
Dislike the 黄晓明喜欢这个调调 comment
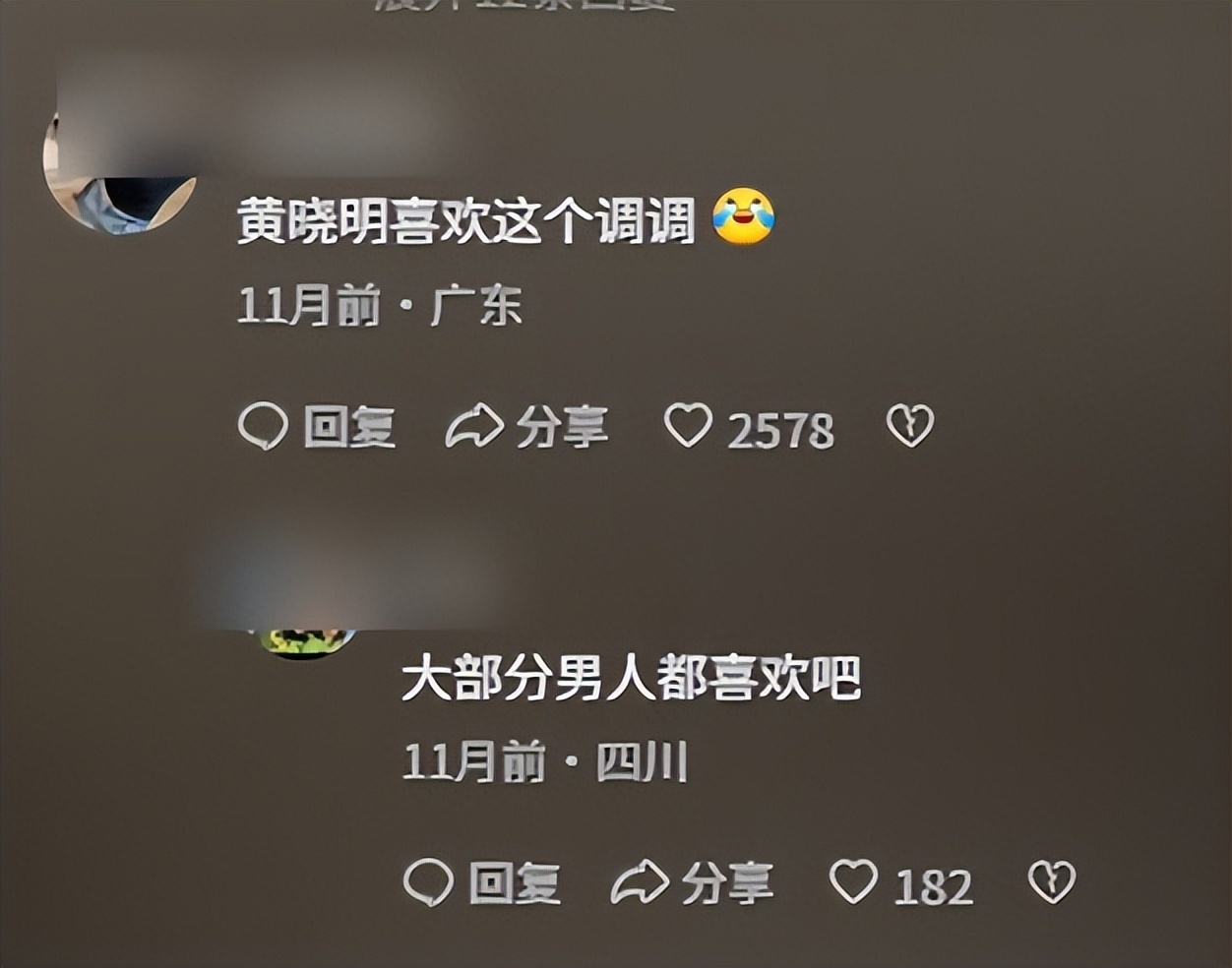[910, 426]
